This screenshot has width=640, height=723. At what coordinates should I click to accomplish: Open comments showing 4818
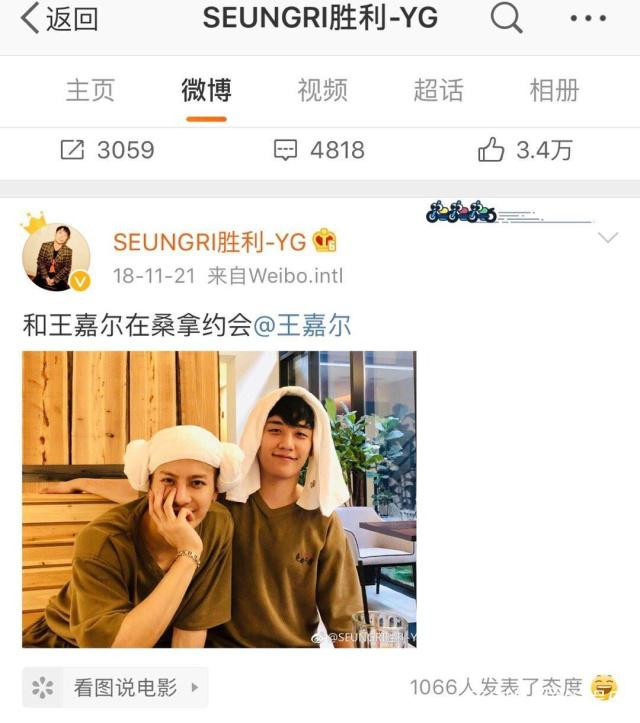pos(320,151)
